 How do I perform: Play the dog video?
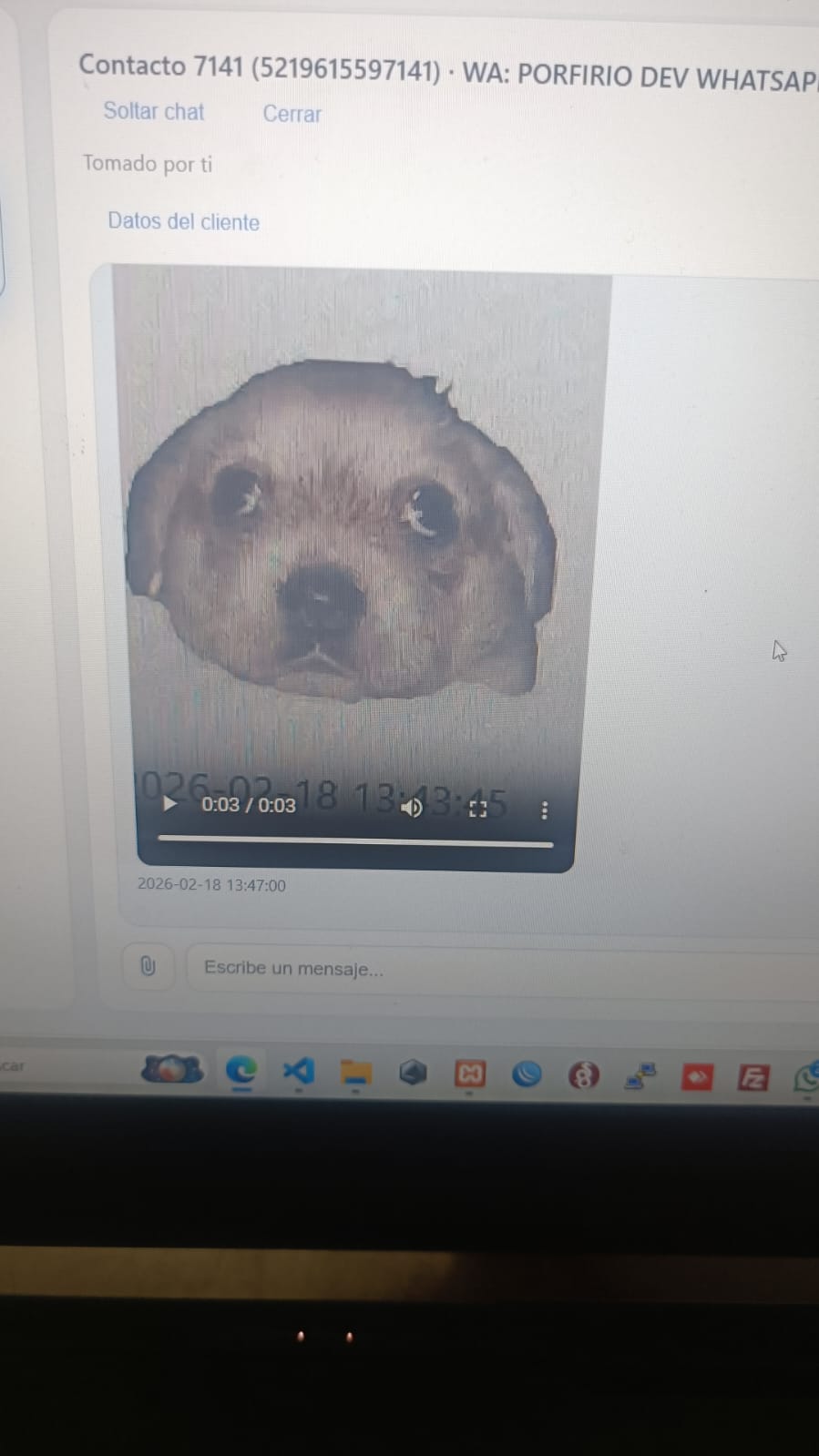point(169,804)
